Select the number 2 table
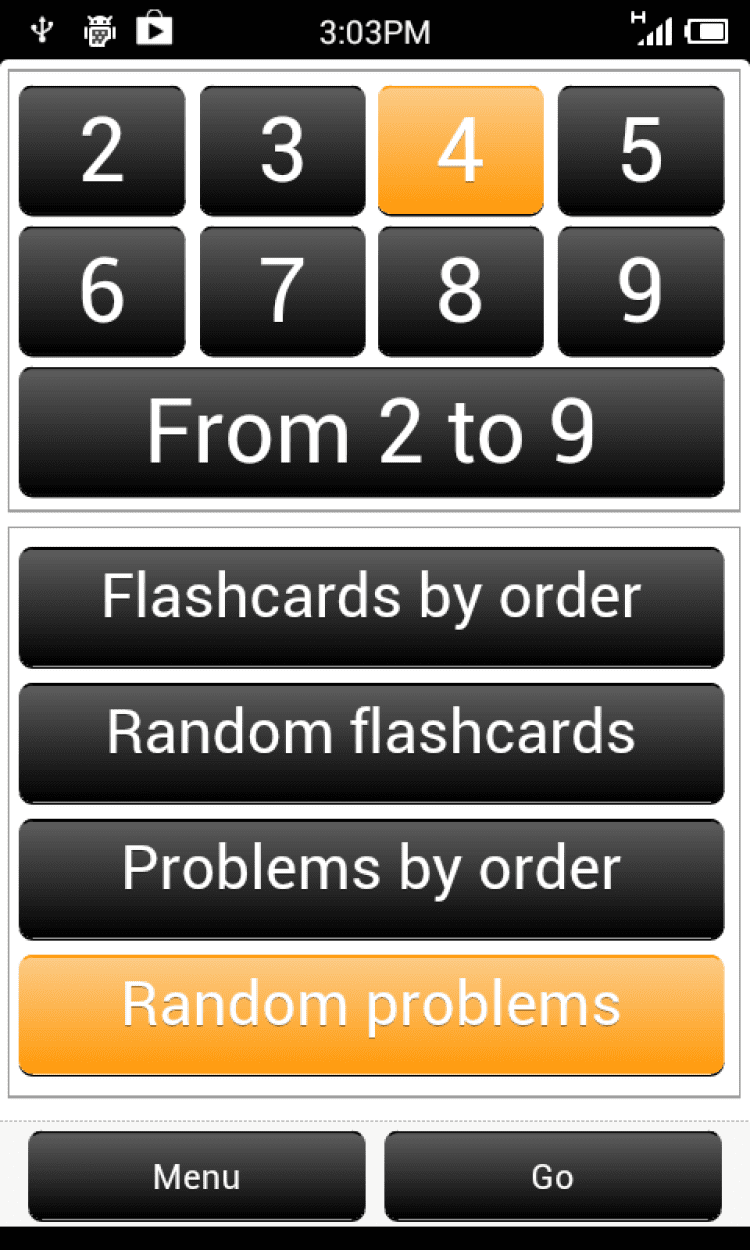750x1250 pixels. click(102, 151)
